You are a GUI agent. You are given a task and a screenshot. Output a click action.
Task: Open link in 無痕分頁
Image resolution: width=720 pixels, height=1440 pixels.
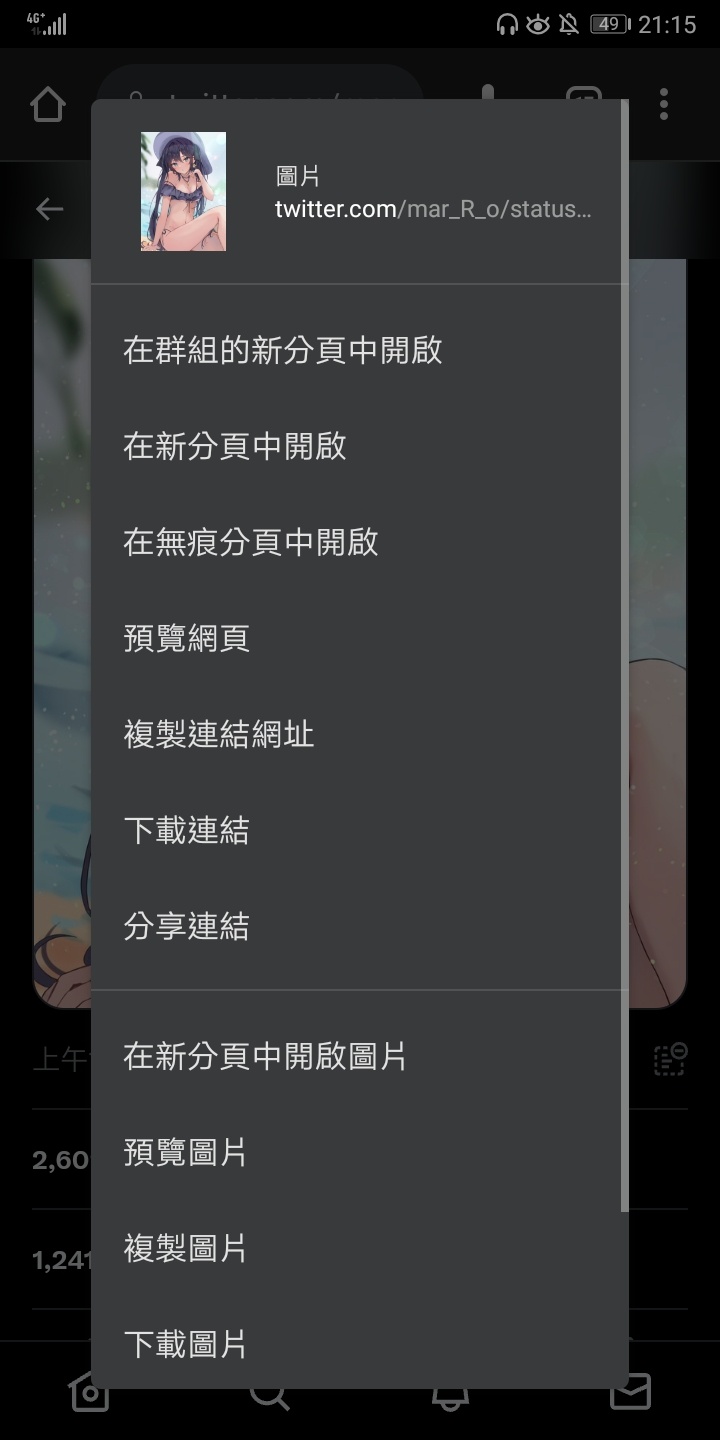[251, 543]
